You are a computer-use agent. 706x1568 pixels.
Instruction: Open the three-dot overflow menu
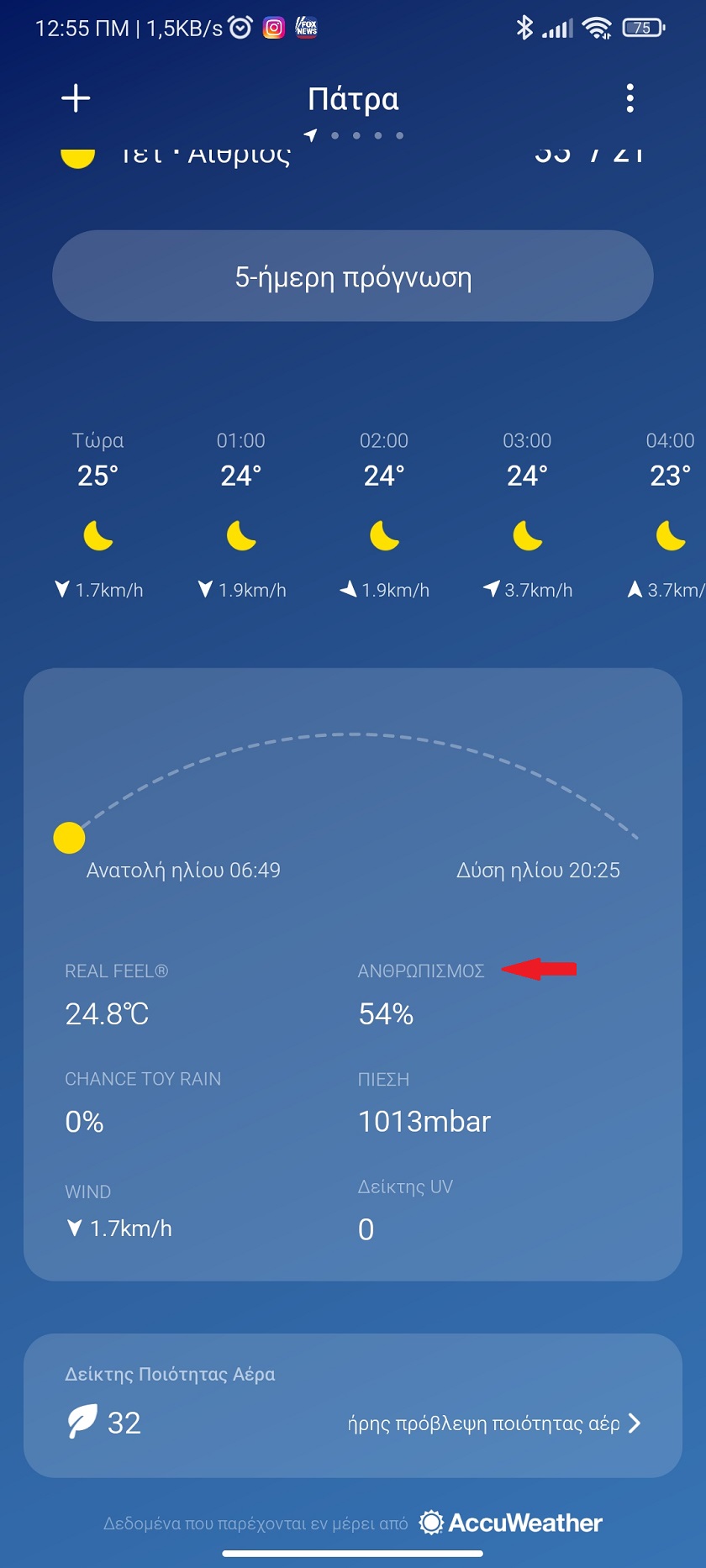point(630,98)
